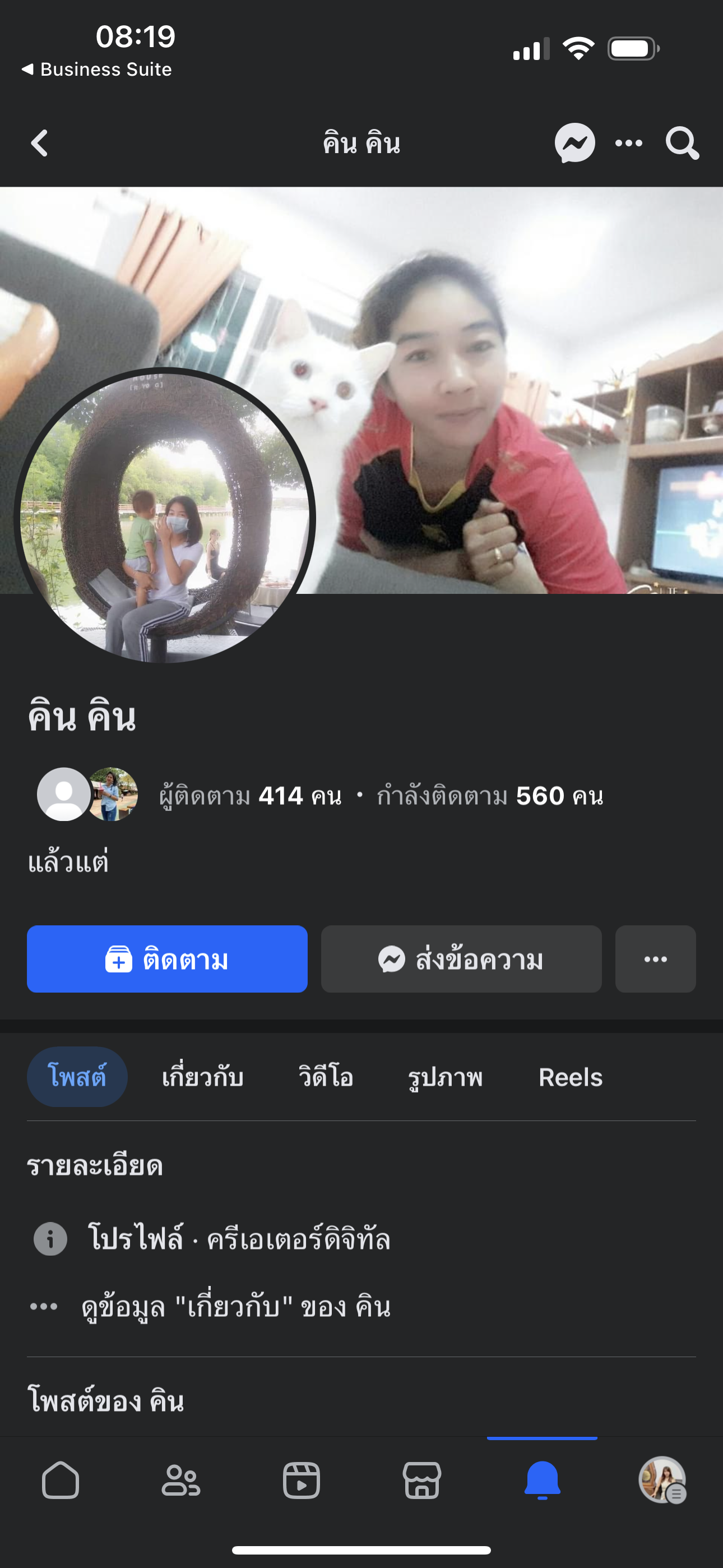Switch to the รูปภาพ tab
The image size is (723, 1568).
point(446,1077)
